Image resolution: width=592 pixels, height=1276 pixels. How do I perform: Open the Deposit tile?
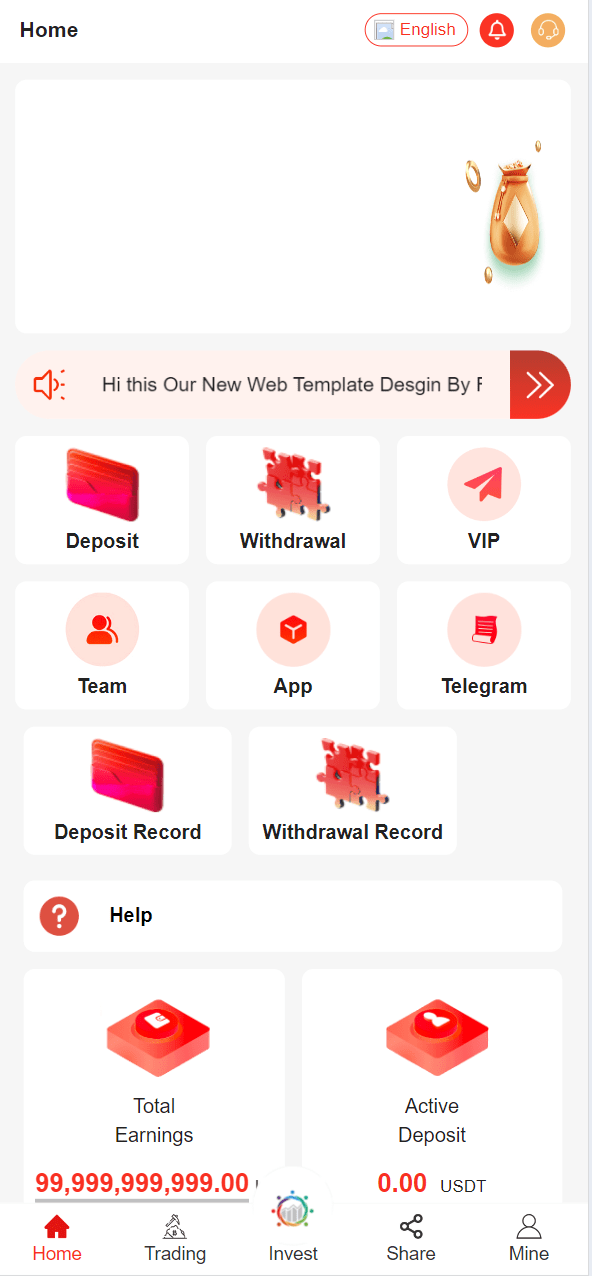coord(102,500)
